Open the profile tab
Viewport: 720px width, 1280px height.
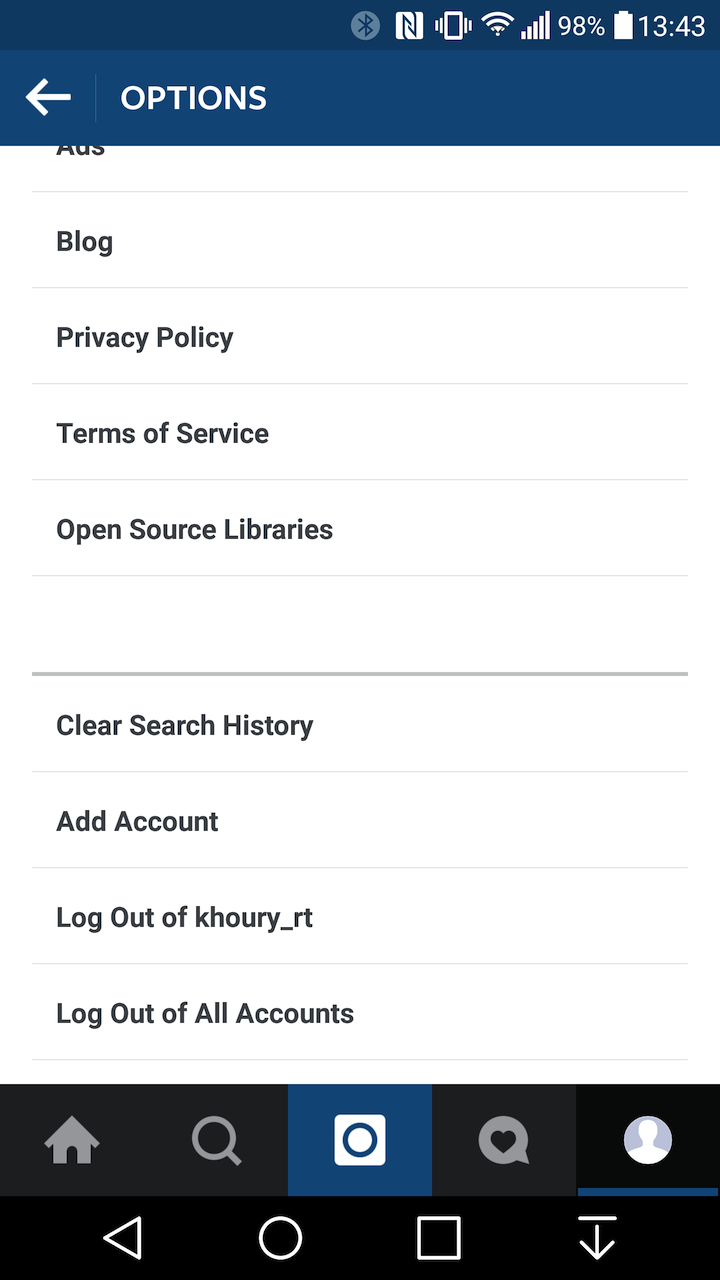[x=648, y=1140]
